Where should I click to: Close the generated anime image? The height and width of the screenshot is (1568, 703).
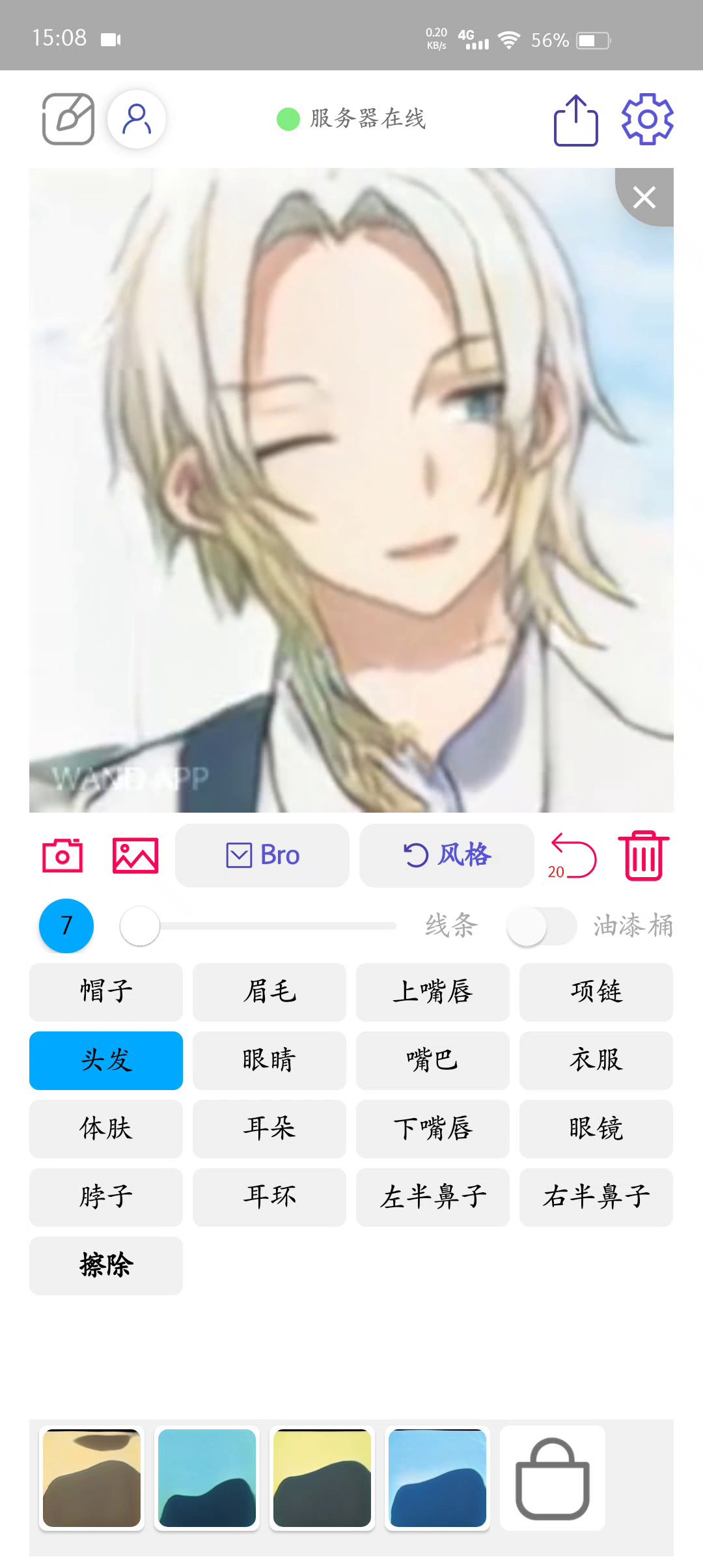point(644,197)
